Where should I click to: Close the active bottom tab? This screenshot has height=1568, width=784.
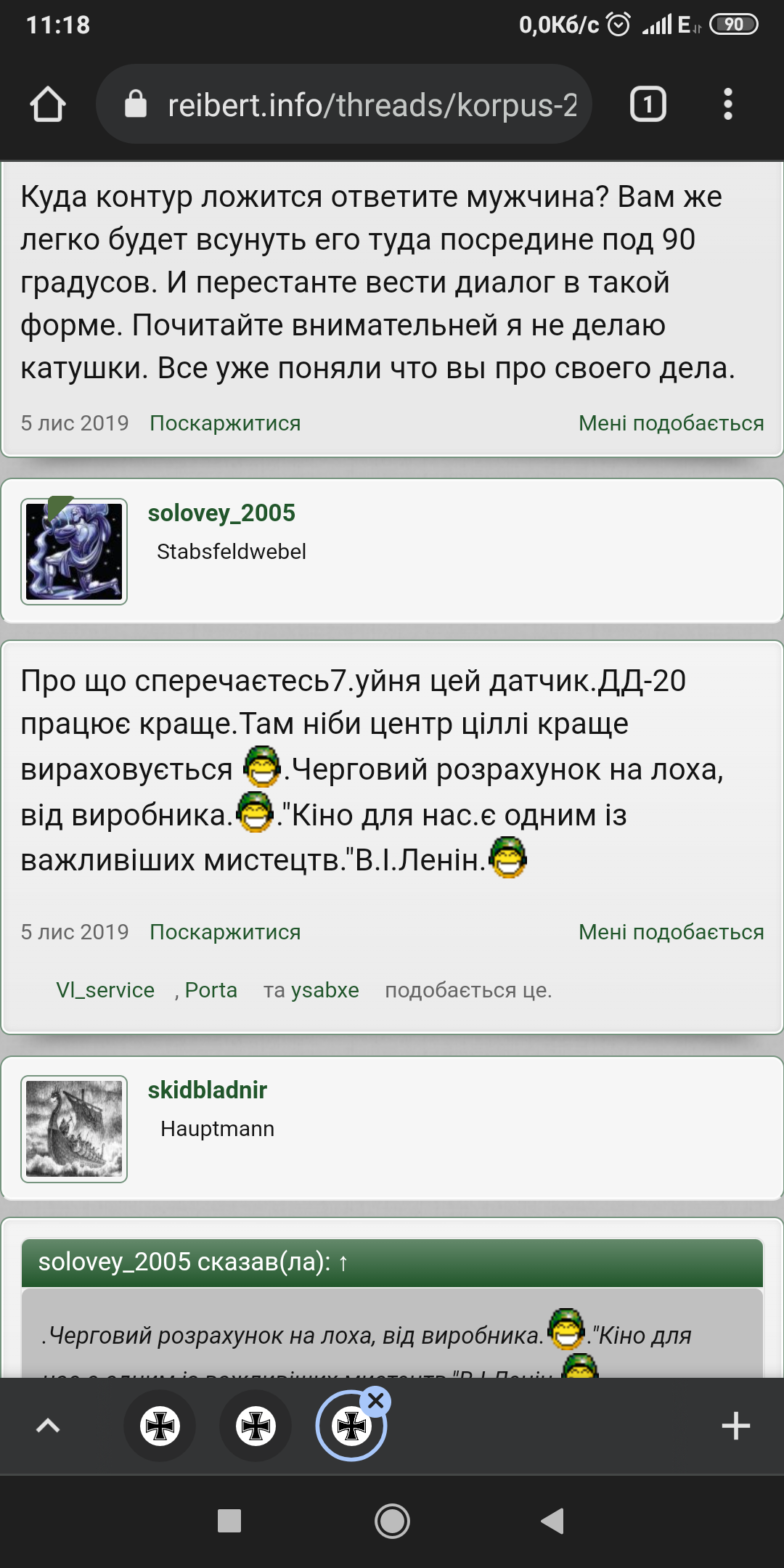[376, 1401]
